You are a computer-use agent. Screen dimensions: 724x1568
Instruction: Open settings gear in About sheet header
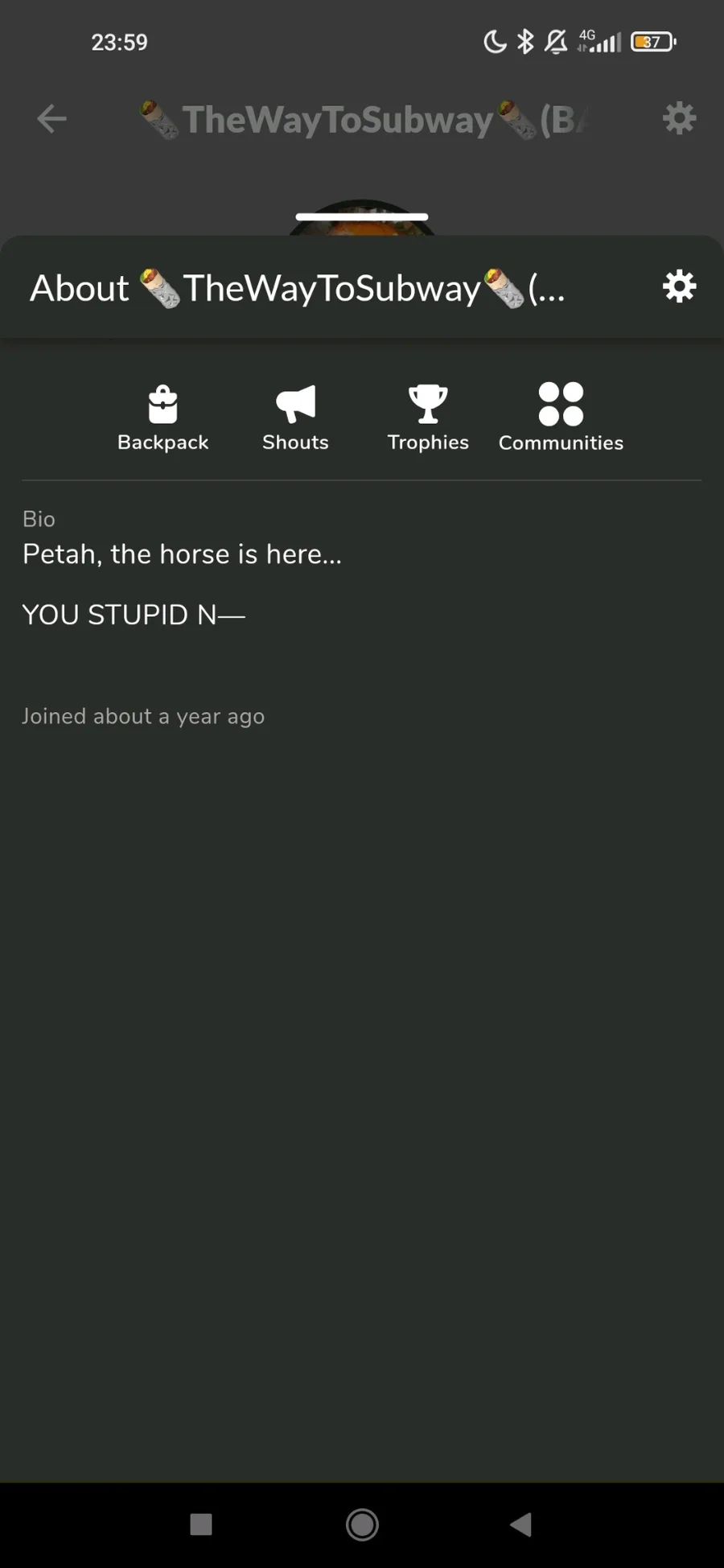click(679, 286)
